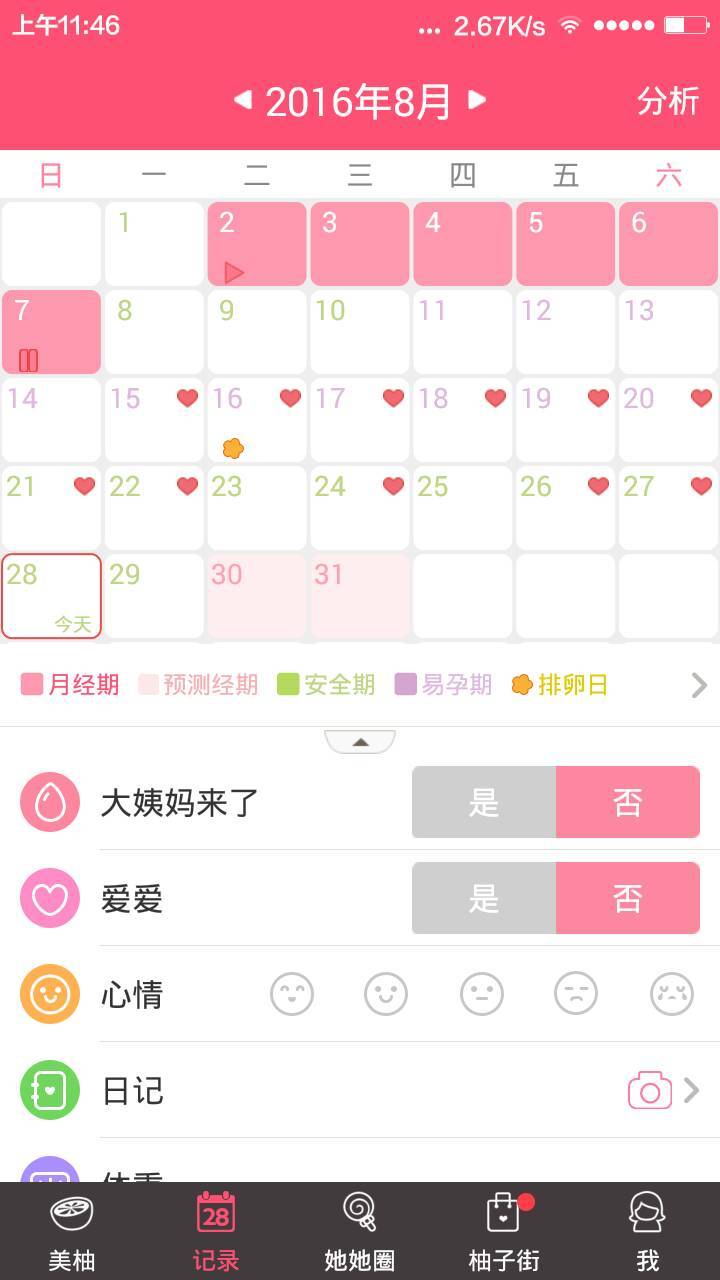Pick the crying mood face

click(671, 994)
